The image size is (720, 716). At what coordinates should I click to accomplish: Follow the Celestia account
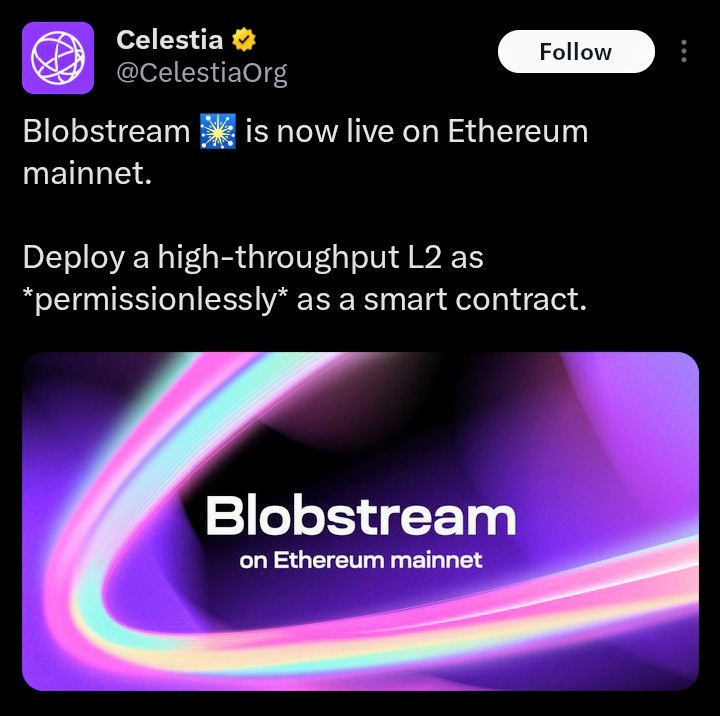[x=575, y=51]
